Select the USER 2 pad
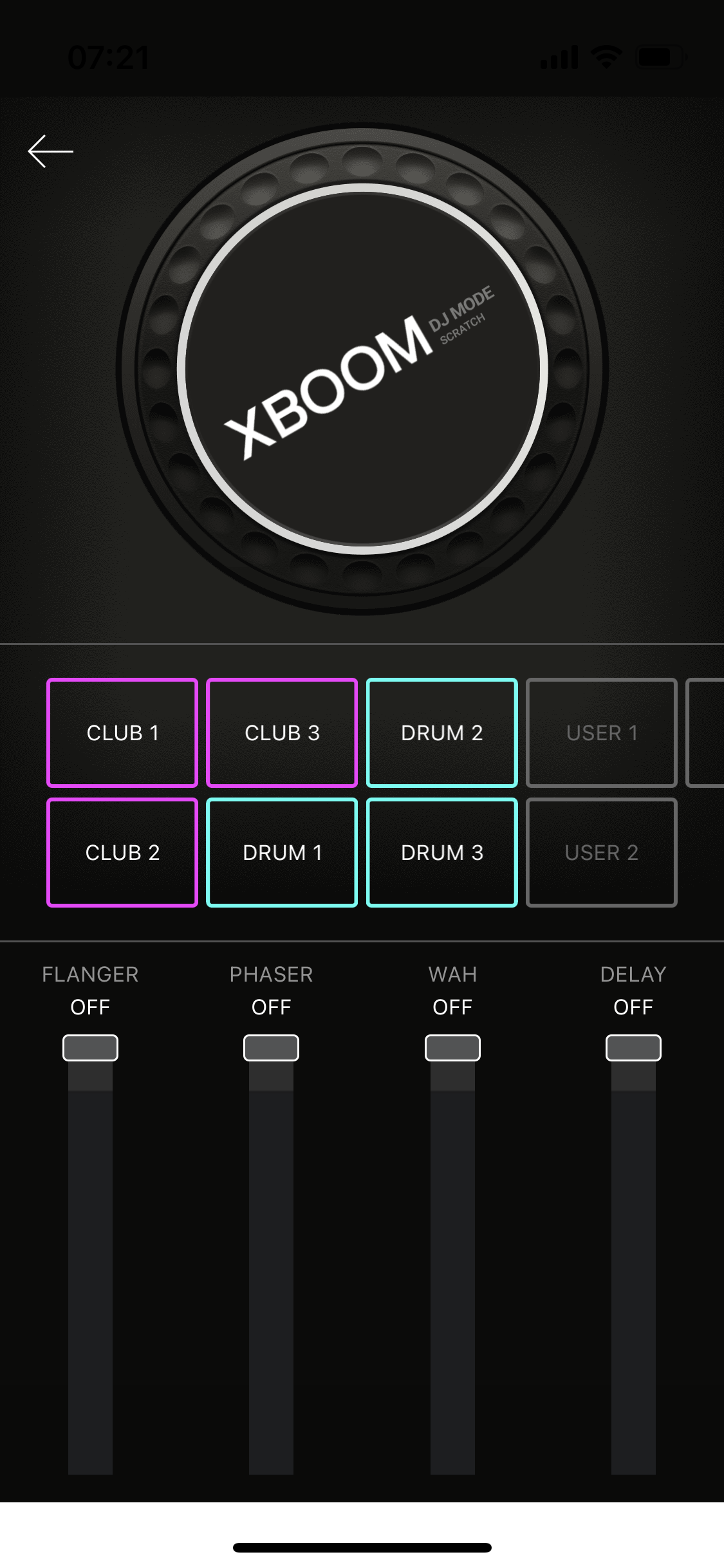The width and height of the screenshot is (724, 1568). point(601,852)
